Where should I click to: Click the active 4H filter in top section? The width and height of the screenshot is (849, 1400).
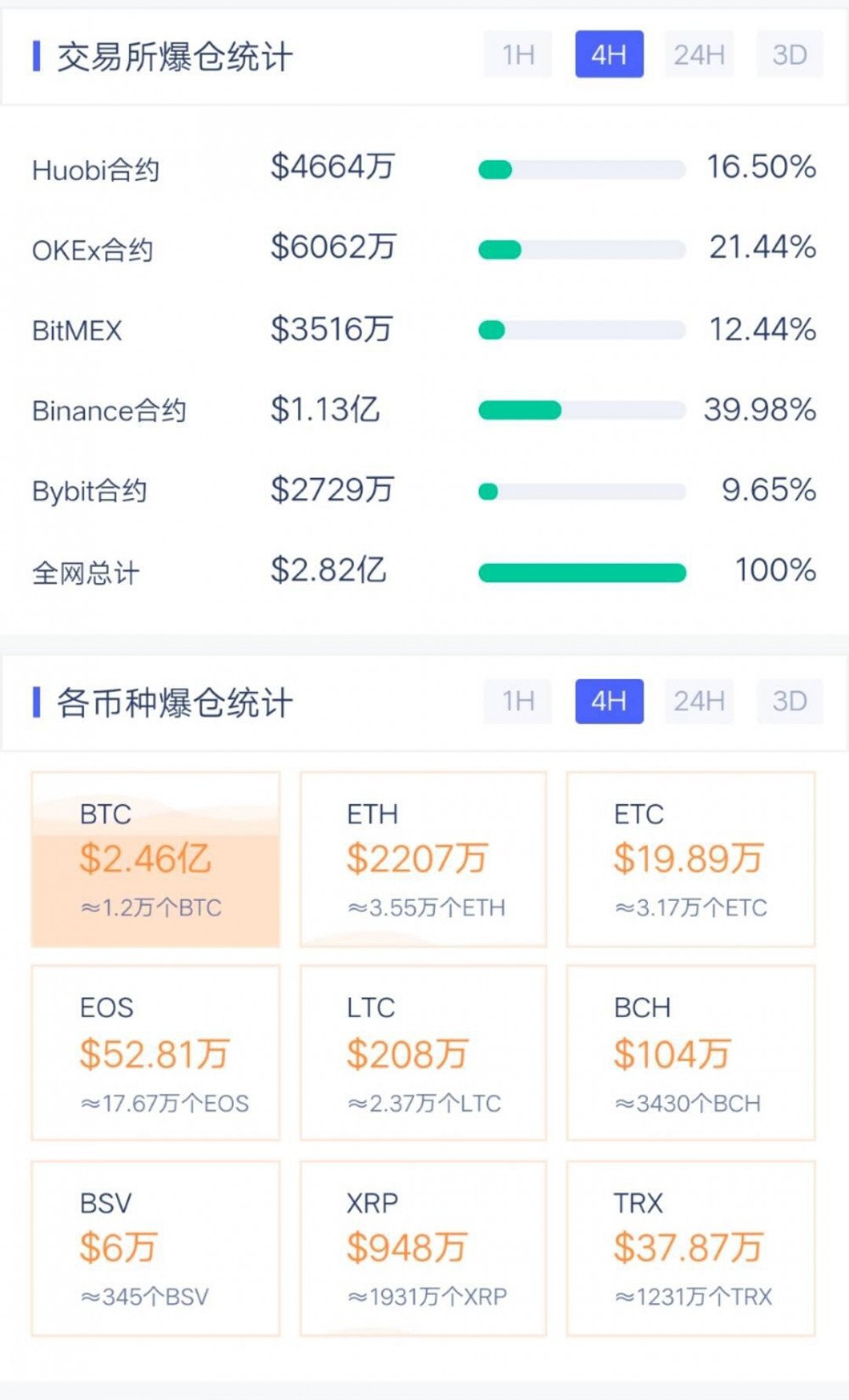click(x=609, y=54)
